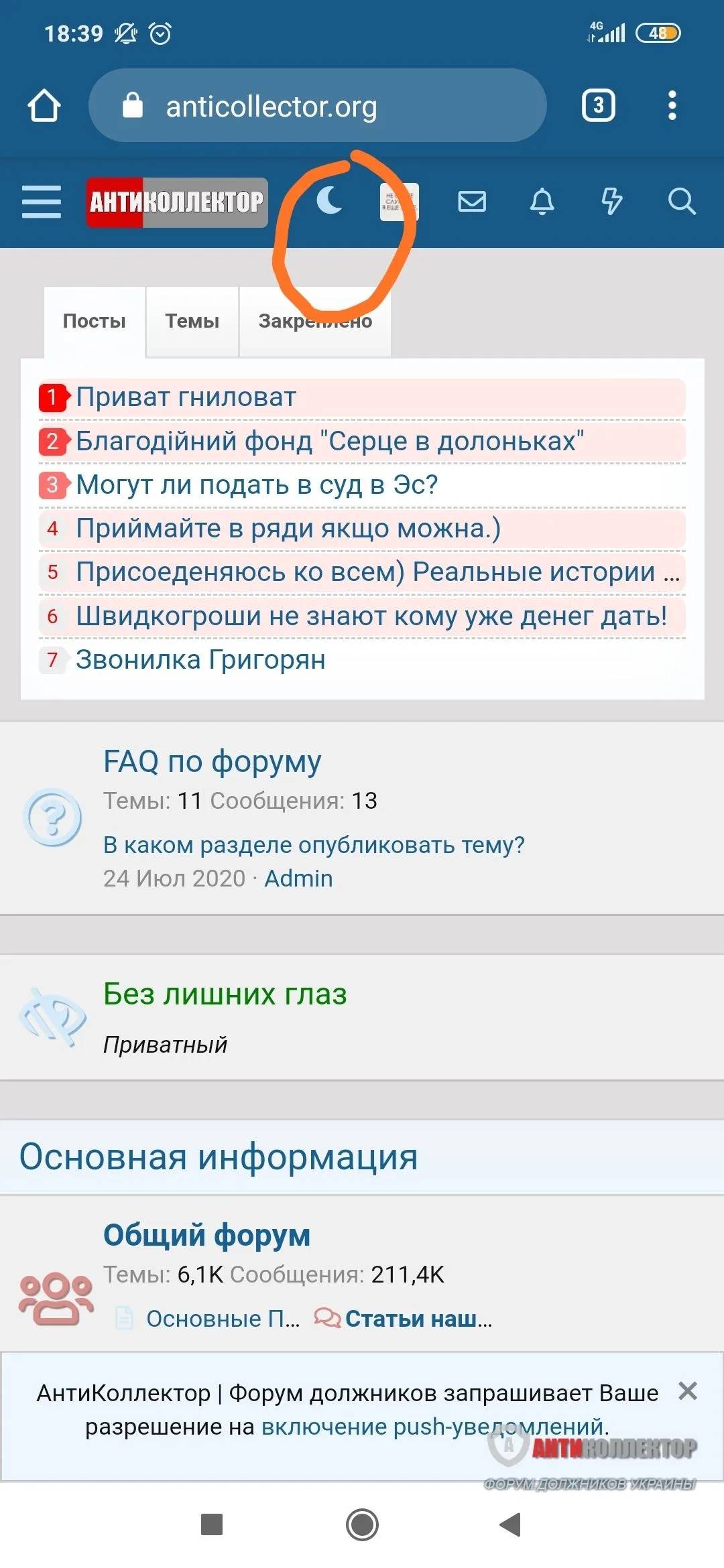Open the notifications bell
Viewport: 724px width, 1568px height.
pyautogui.click(x=542, y=201)
